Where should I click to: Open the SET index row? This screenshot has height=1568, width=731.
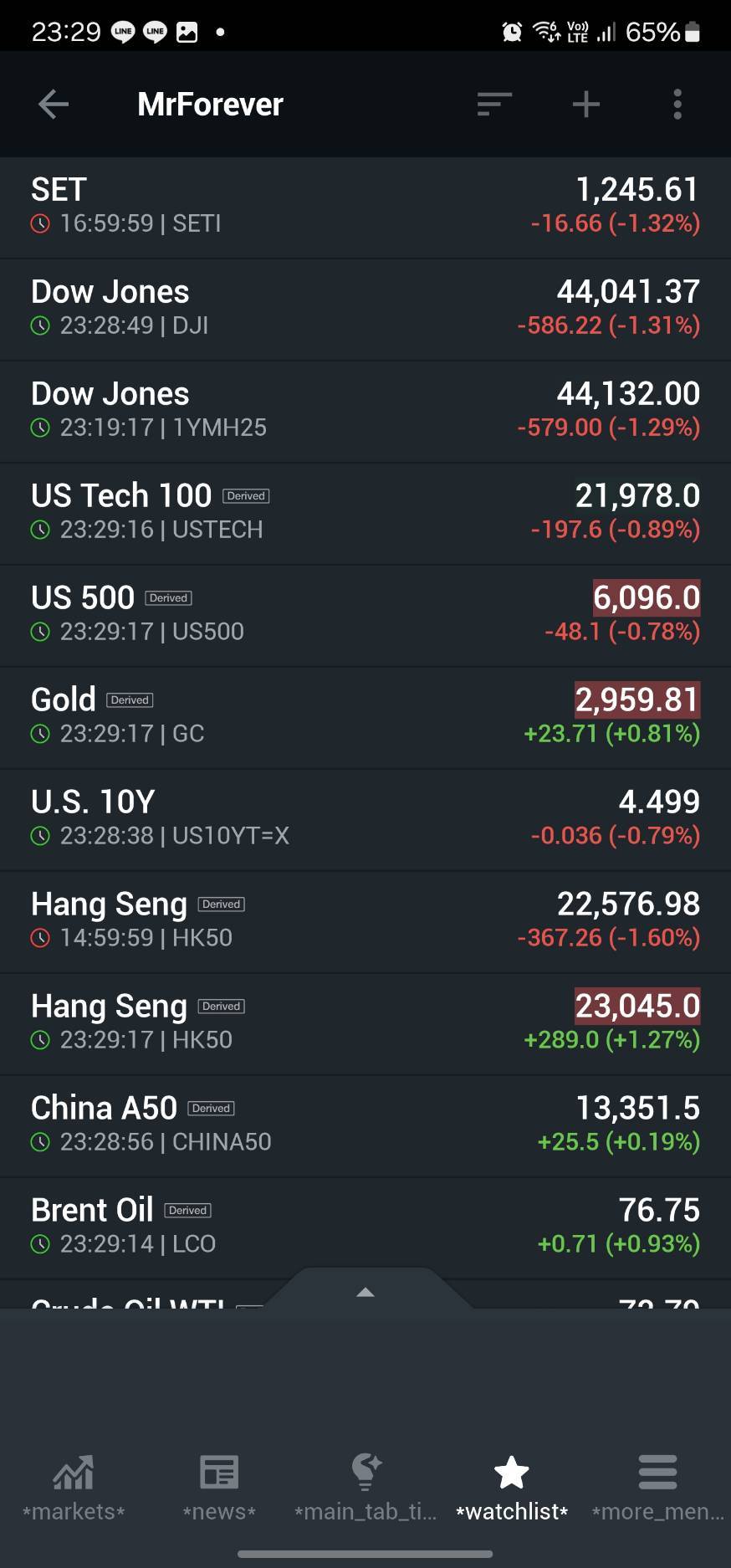click(365, 208)
